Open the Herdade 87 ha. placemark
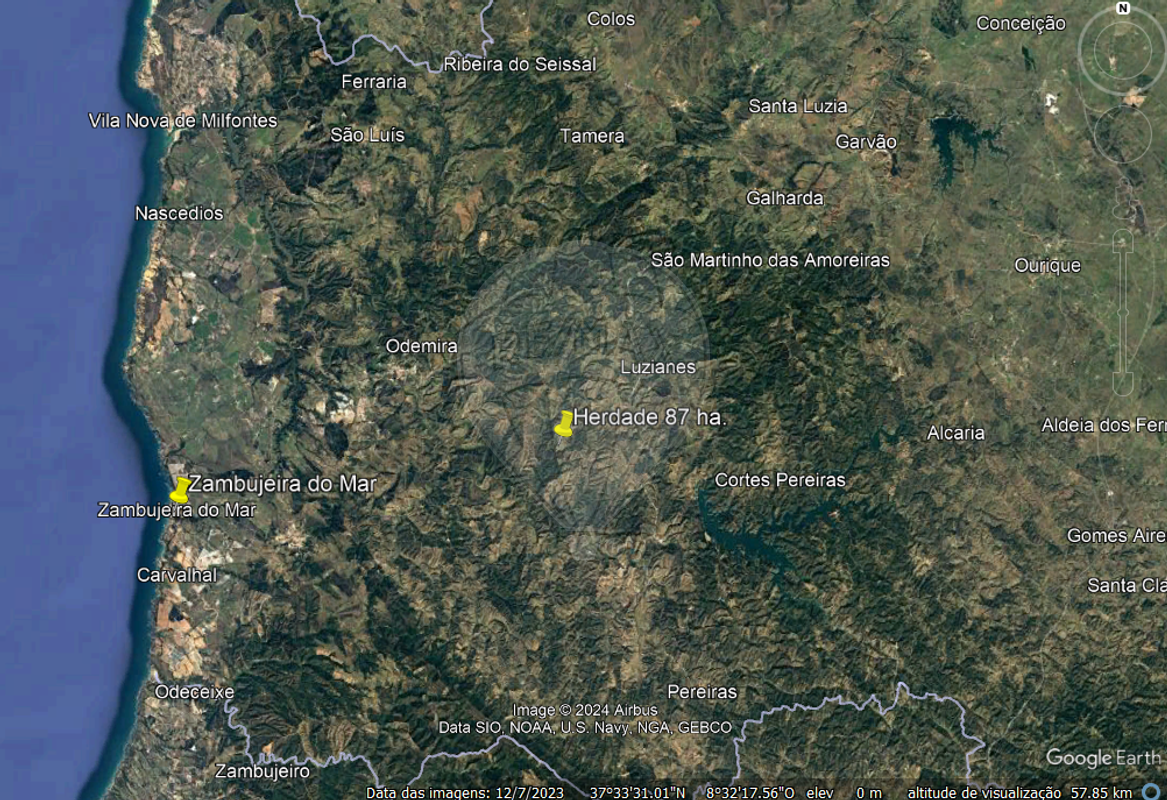The height and width of the screenshot is (800, 1167). click(564, 424)
